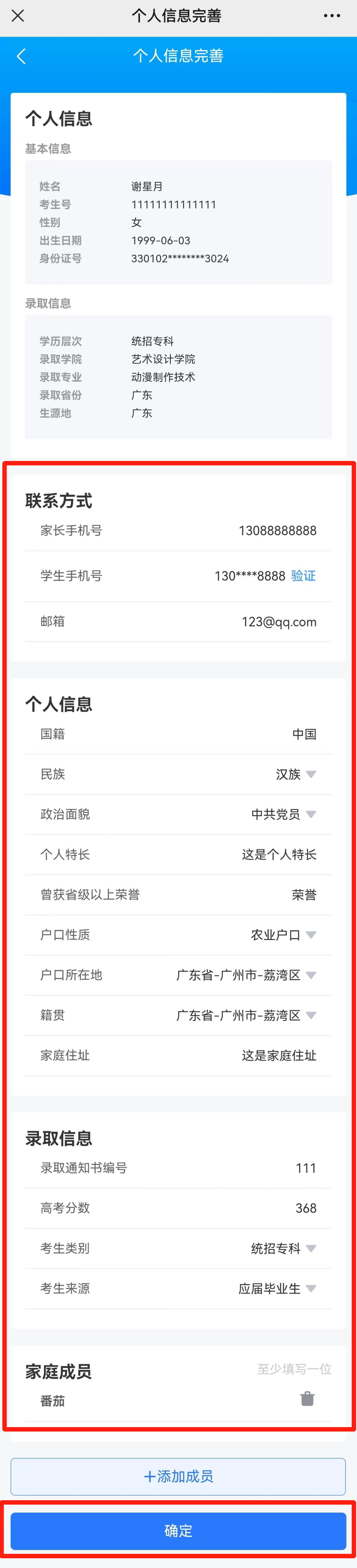
Task: Choose a different 政治面貌 option
Action: tap(283, 815)
